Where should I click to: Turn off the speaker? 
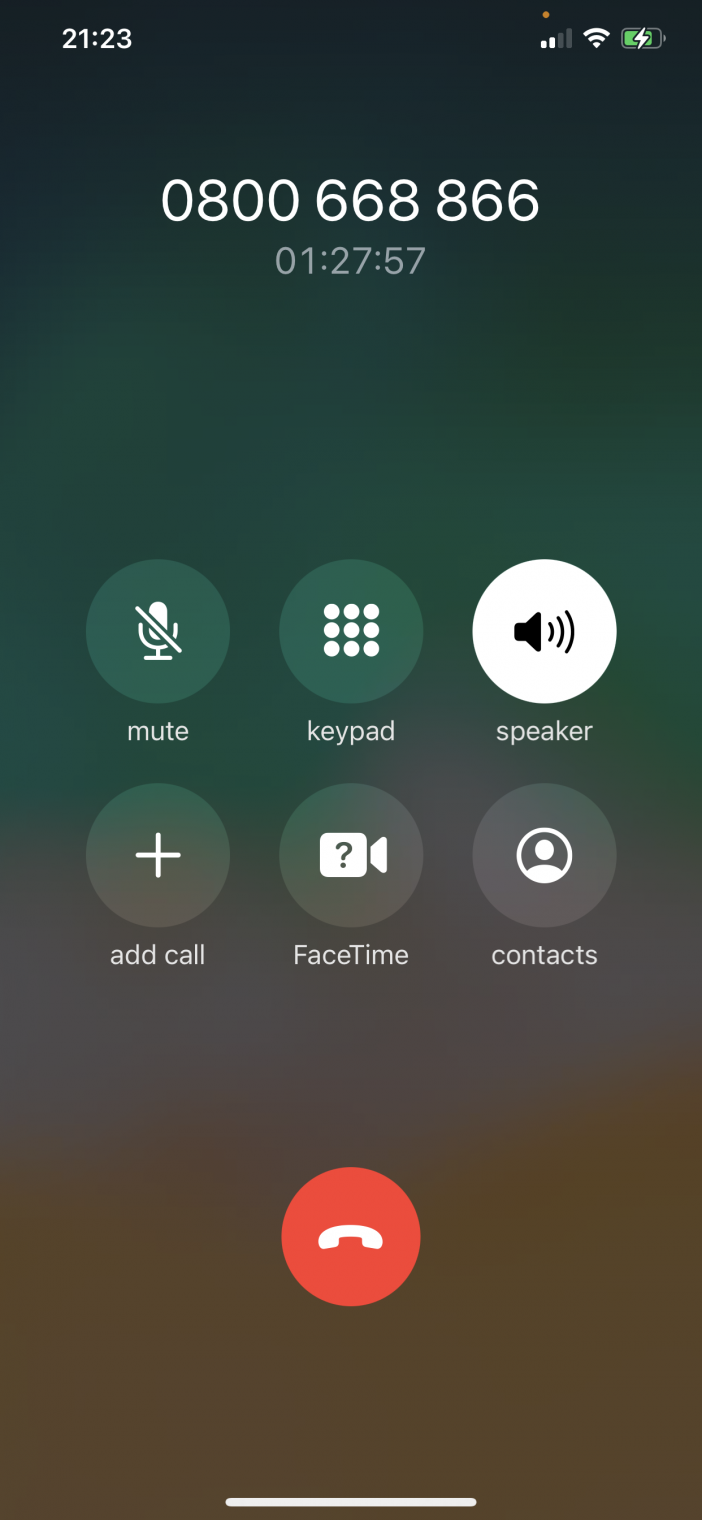point(544,631)
